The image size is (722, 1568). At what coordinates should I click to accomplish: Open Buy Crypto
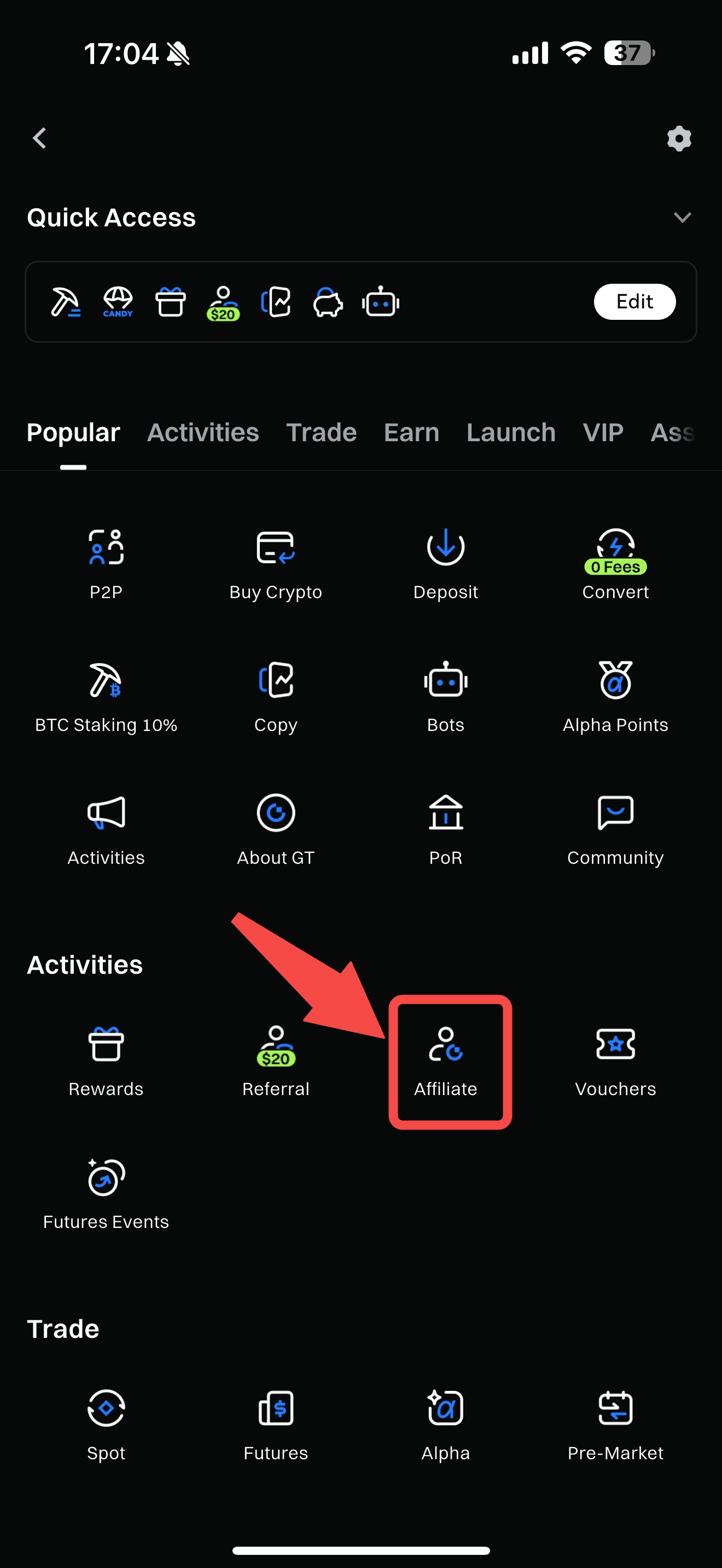pyautogui.click(x=276, y=563)
